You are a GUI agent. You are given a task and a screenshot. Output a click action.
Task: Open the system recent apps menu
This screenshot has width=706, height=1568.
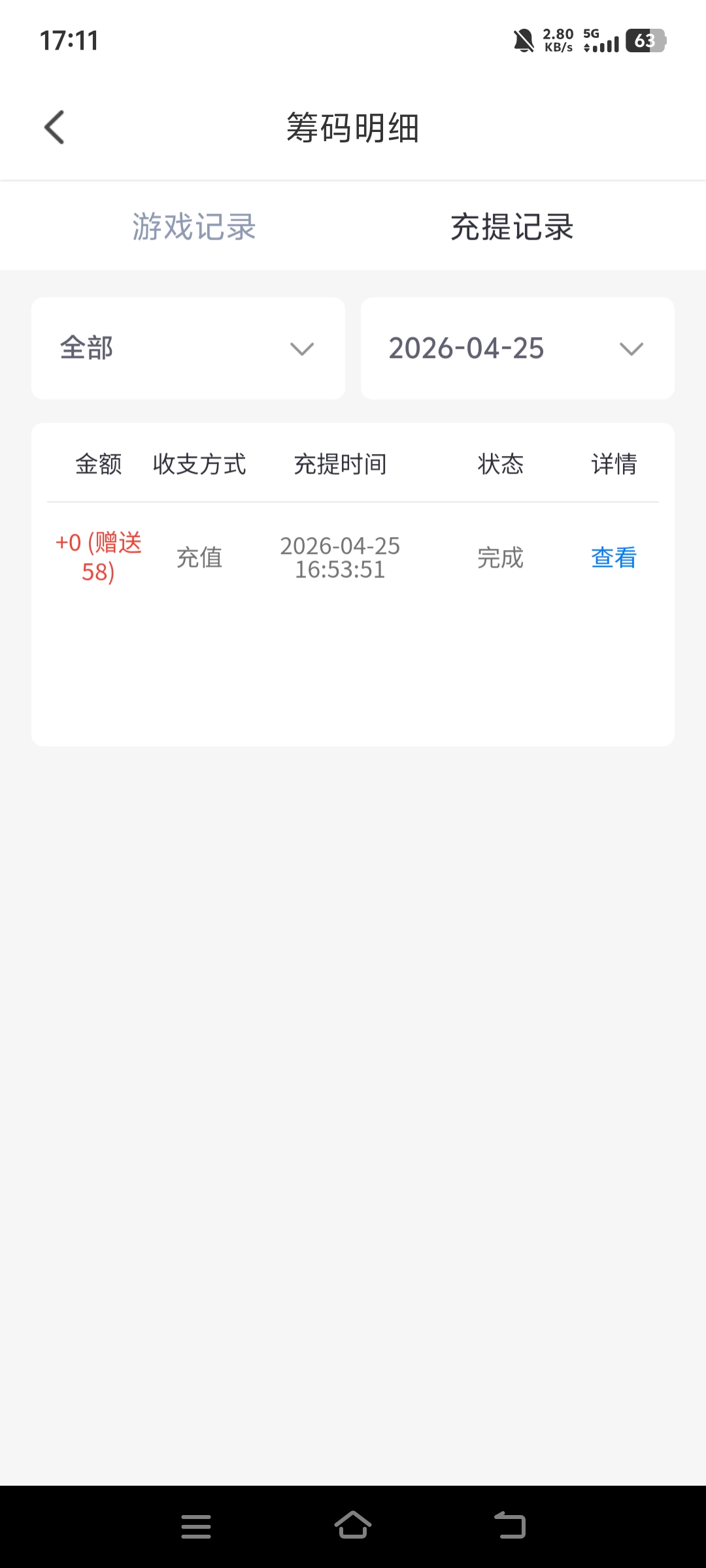coord(196,1526)
